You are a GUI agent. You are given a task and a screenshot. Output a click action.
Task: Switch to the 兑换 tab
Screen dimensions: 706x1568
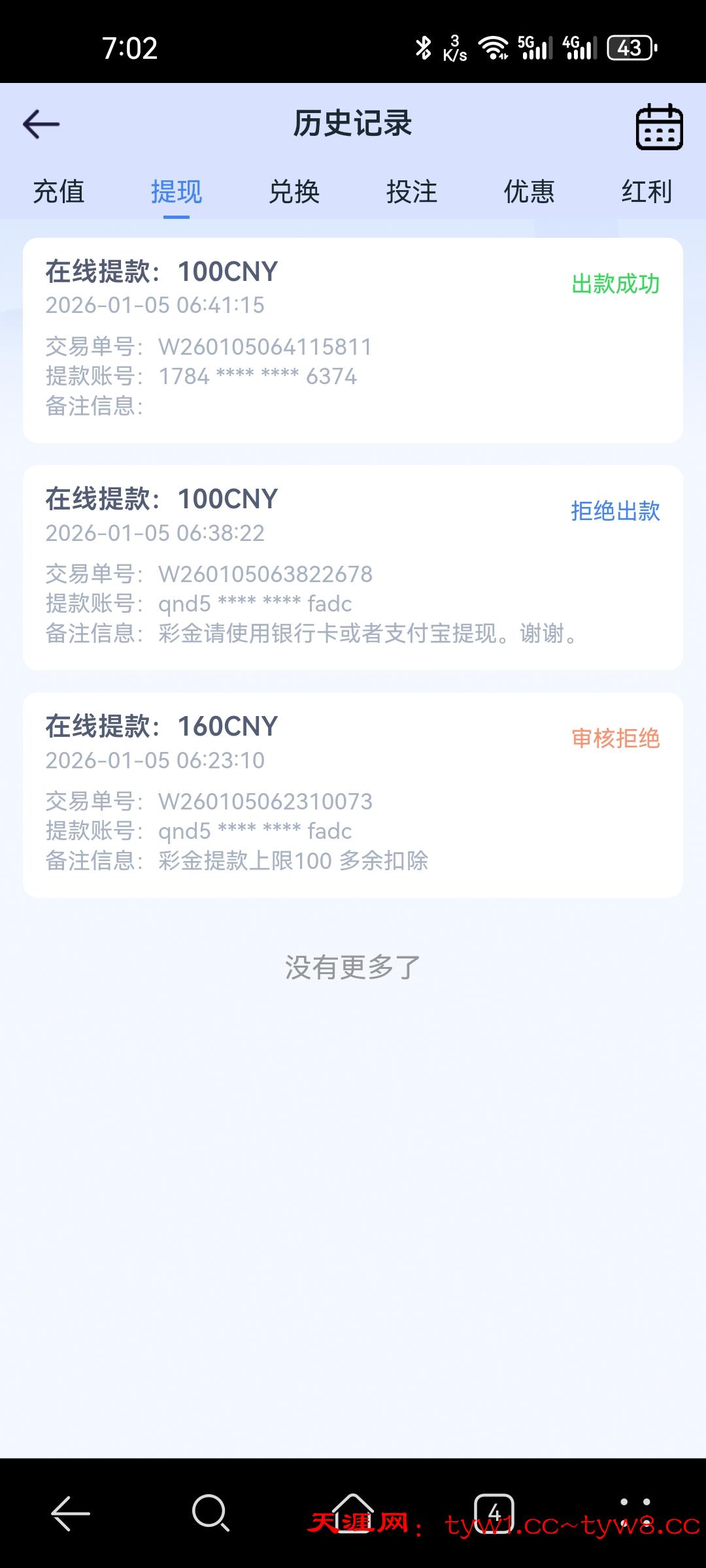click(x=294, y=192)
